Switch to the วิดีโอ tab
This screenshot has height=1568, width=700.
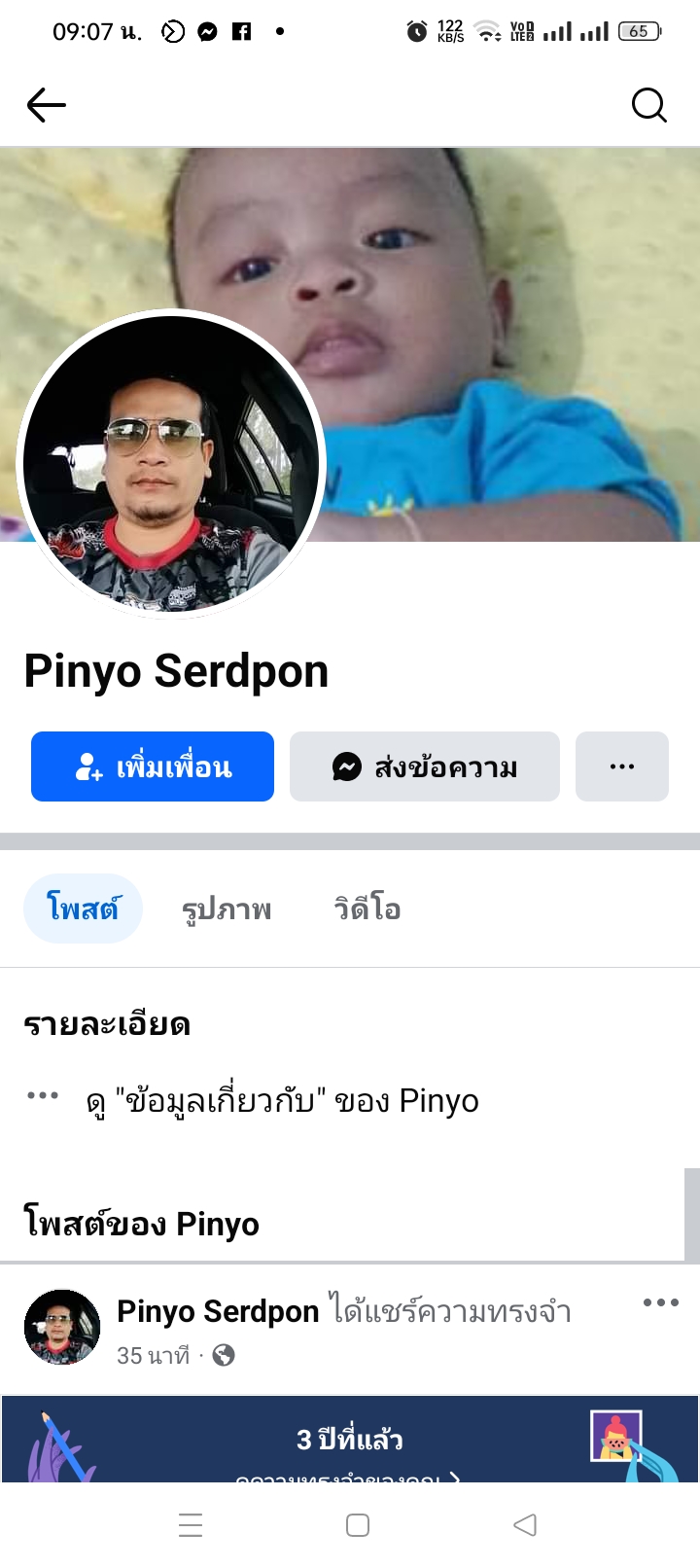point(367,909)
